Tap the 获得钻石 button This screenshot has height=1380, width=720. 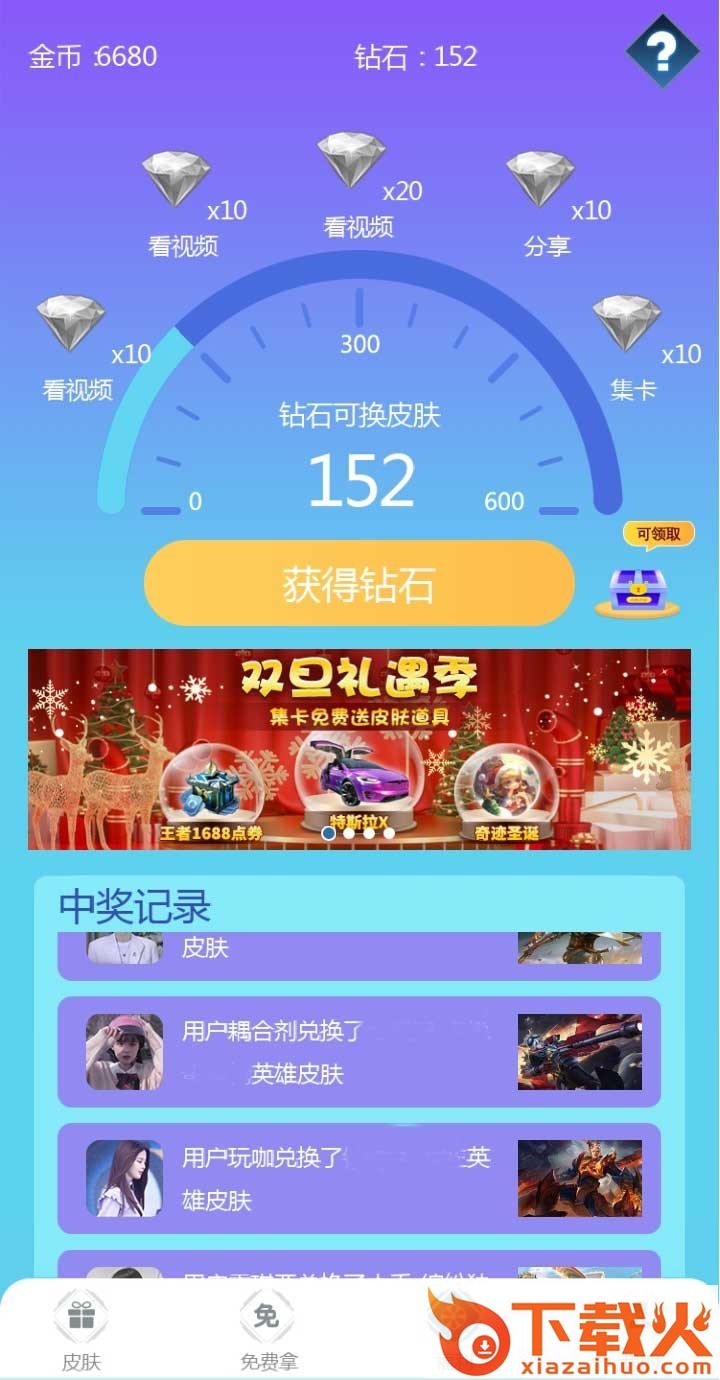pyautogui.click(x=359, y=584)
